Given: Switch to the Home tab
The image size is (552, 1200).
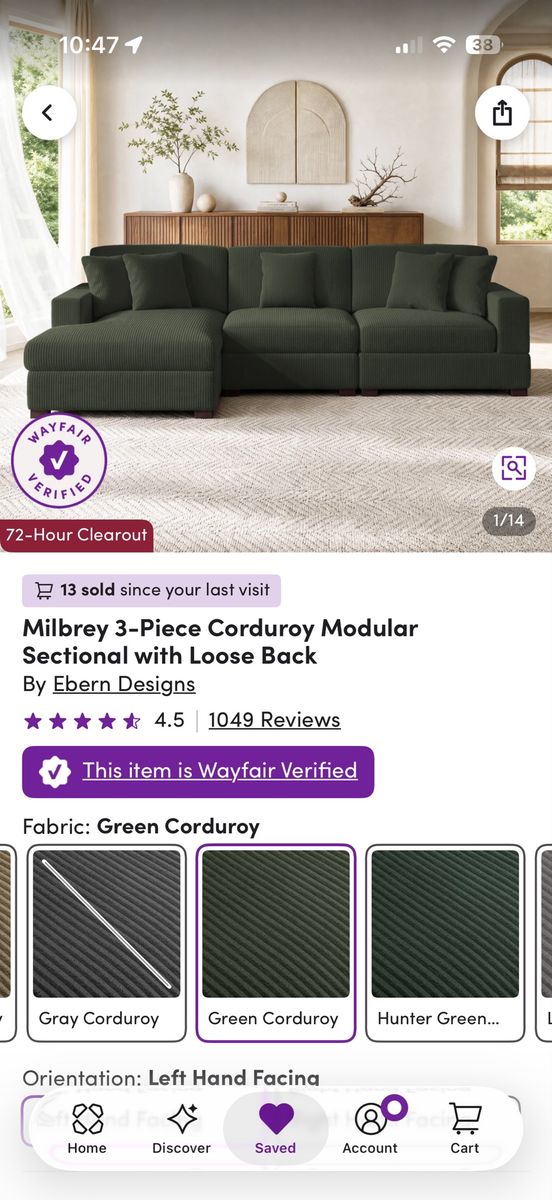Looking at the screenshot, I should (87, 1129).
